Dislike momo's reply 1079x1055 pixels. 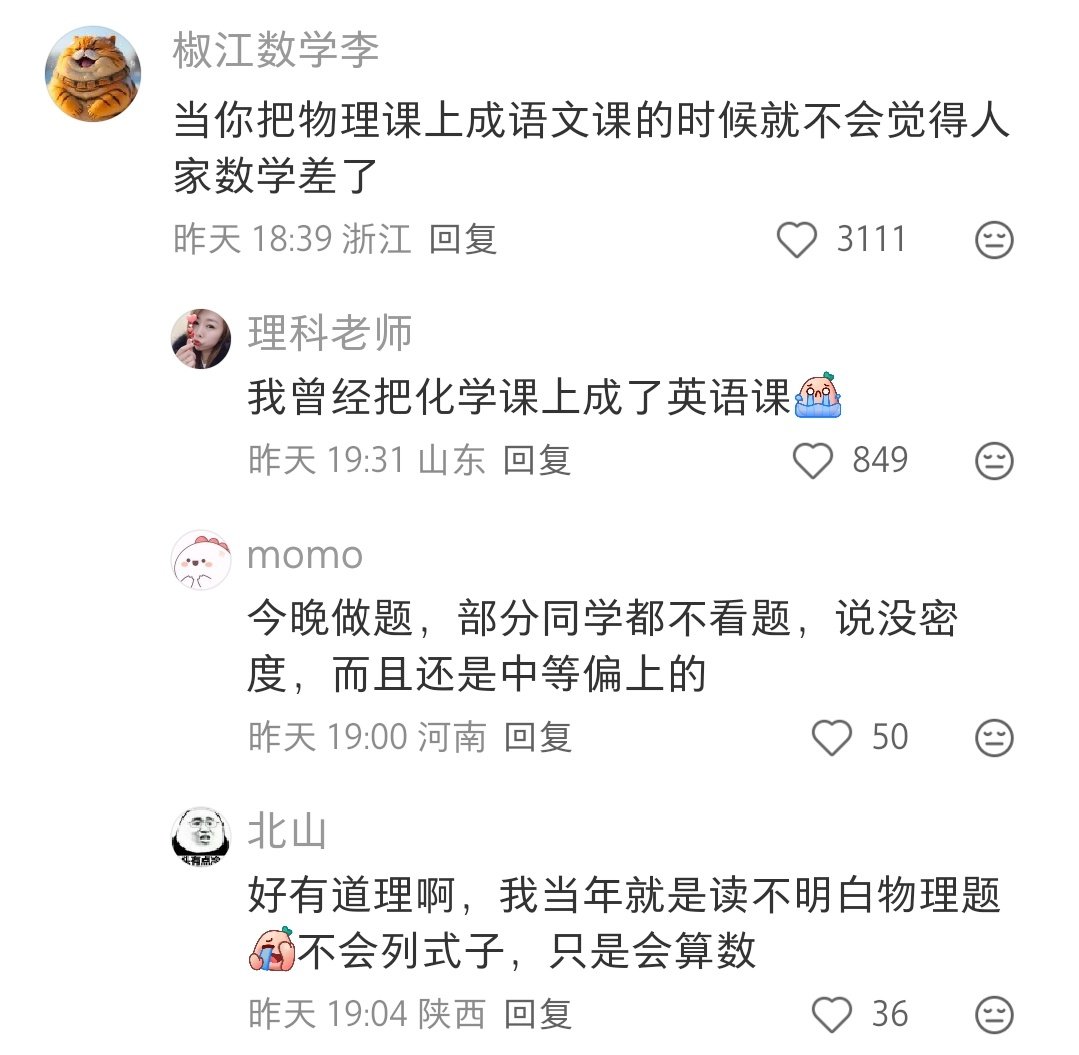(994, 738)
